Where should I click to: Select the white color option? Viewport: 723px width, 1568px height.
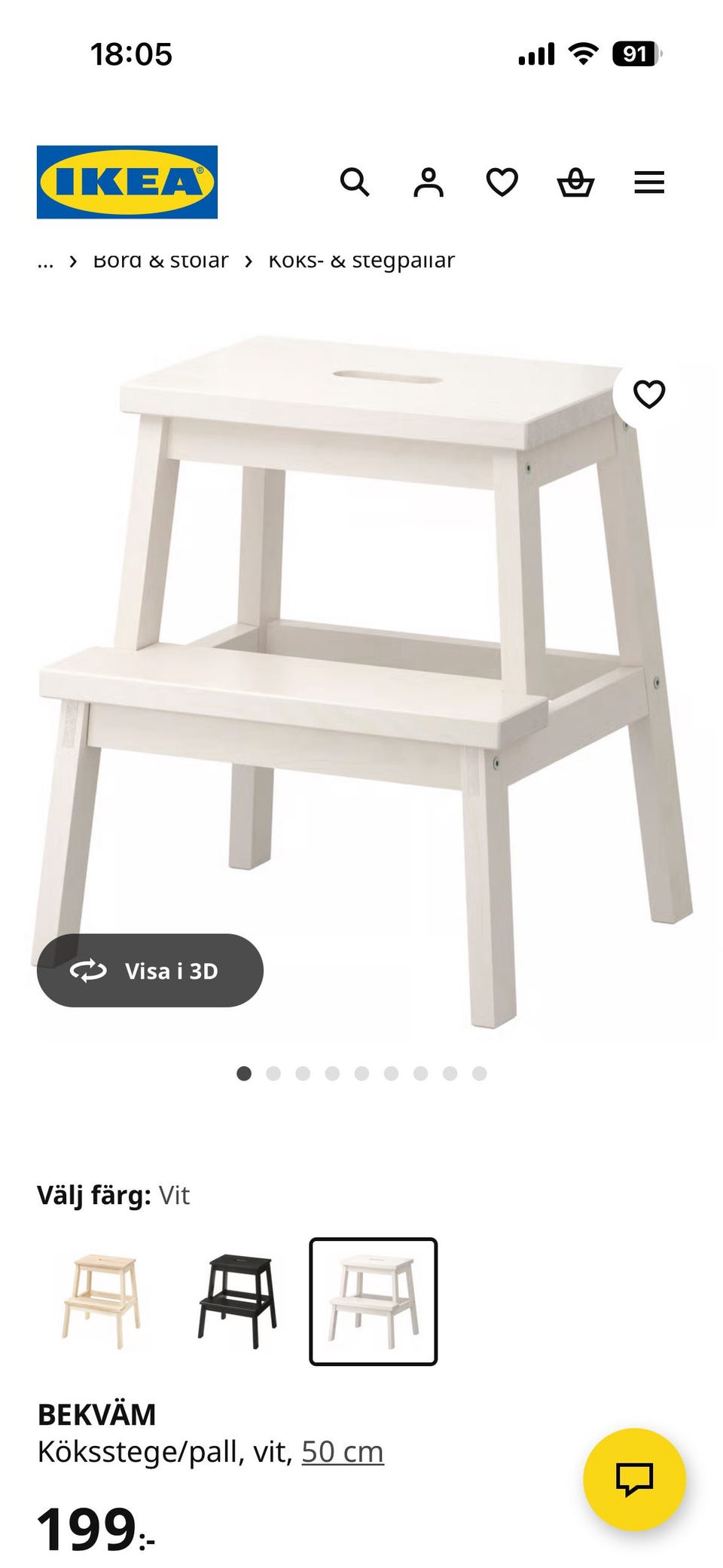coord(374,1301)
